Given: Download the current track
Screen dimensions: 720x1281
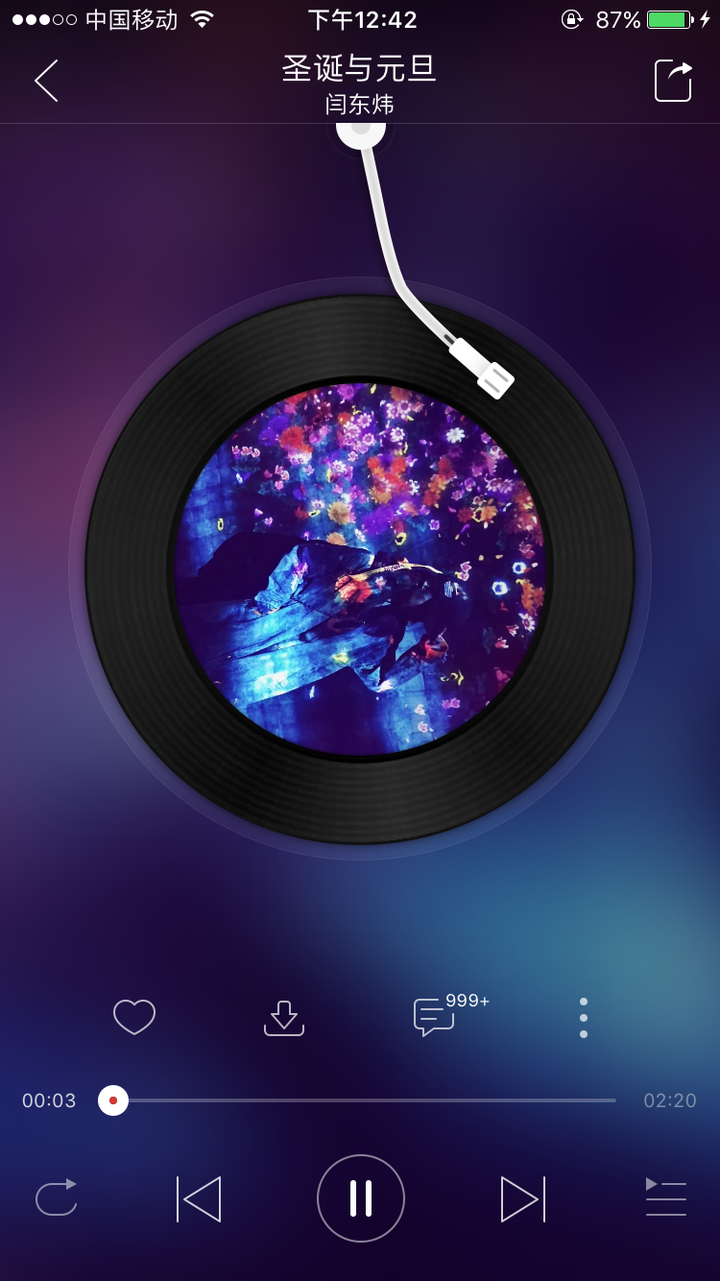Looking at the screenshot, I should [x=283, y=1018].
